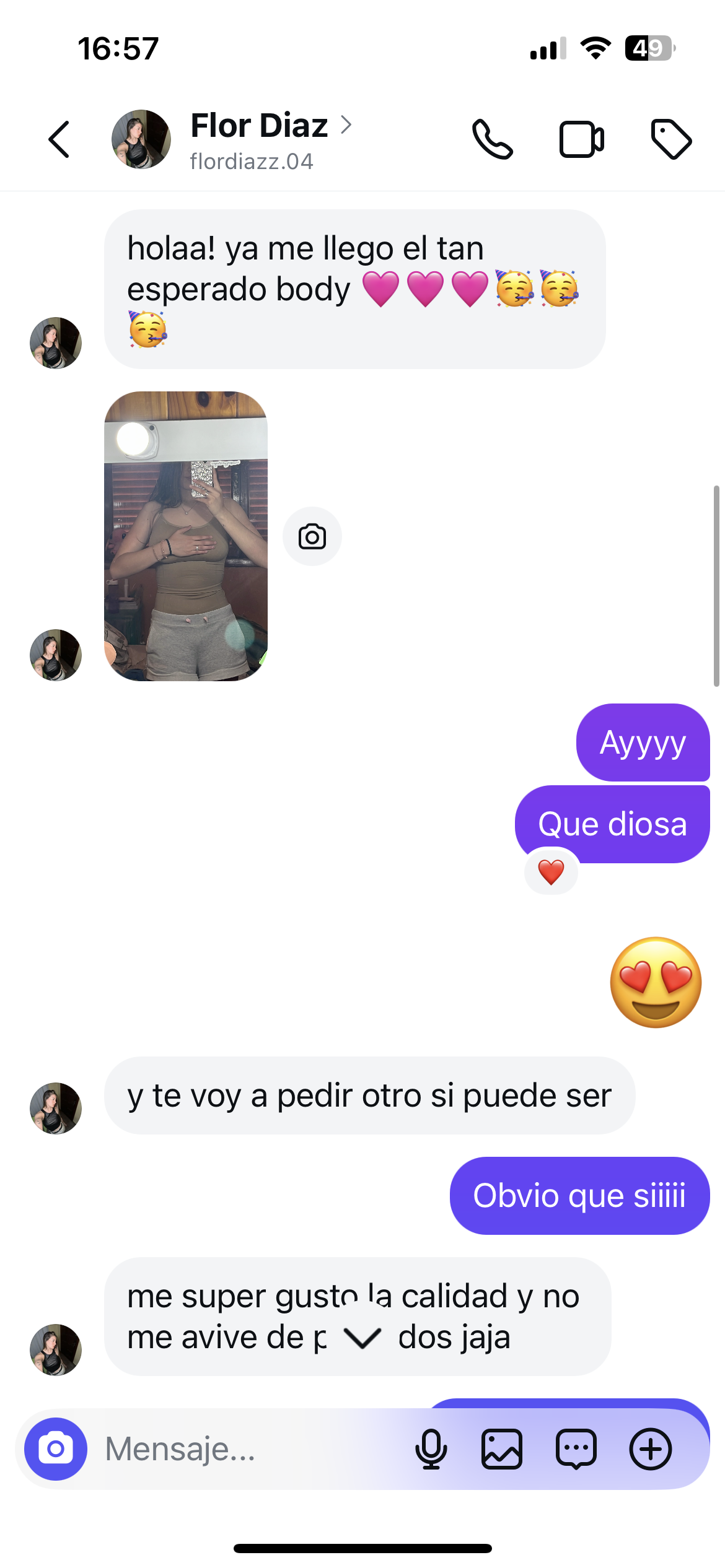Start a voice call with Flor Diaz

[493, 139]
